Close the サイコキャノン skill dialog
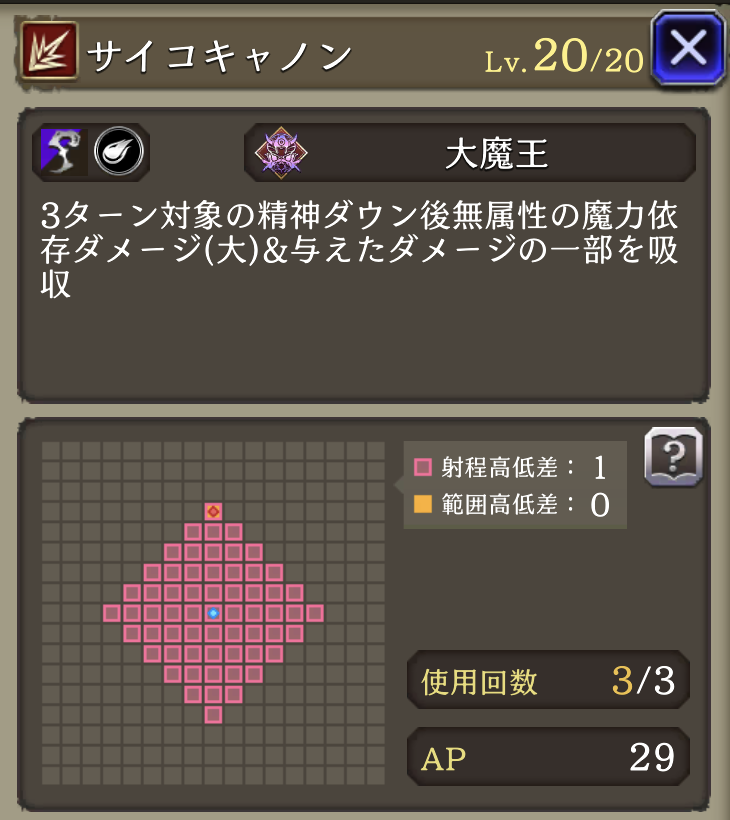Screen dimensions: 730x820 687,48
